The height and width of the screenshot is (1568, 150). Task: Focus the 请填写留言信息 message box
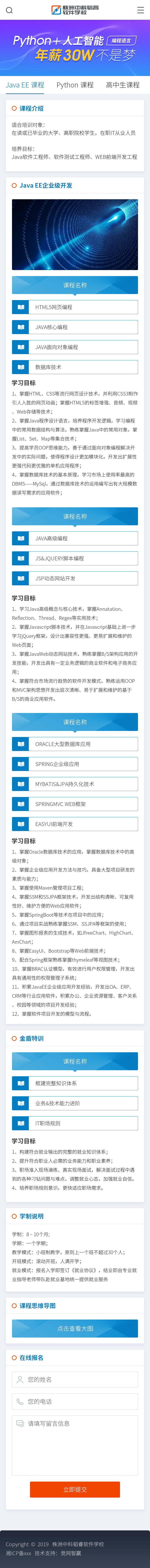tap(75, 1443)
